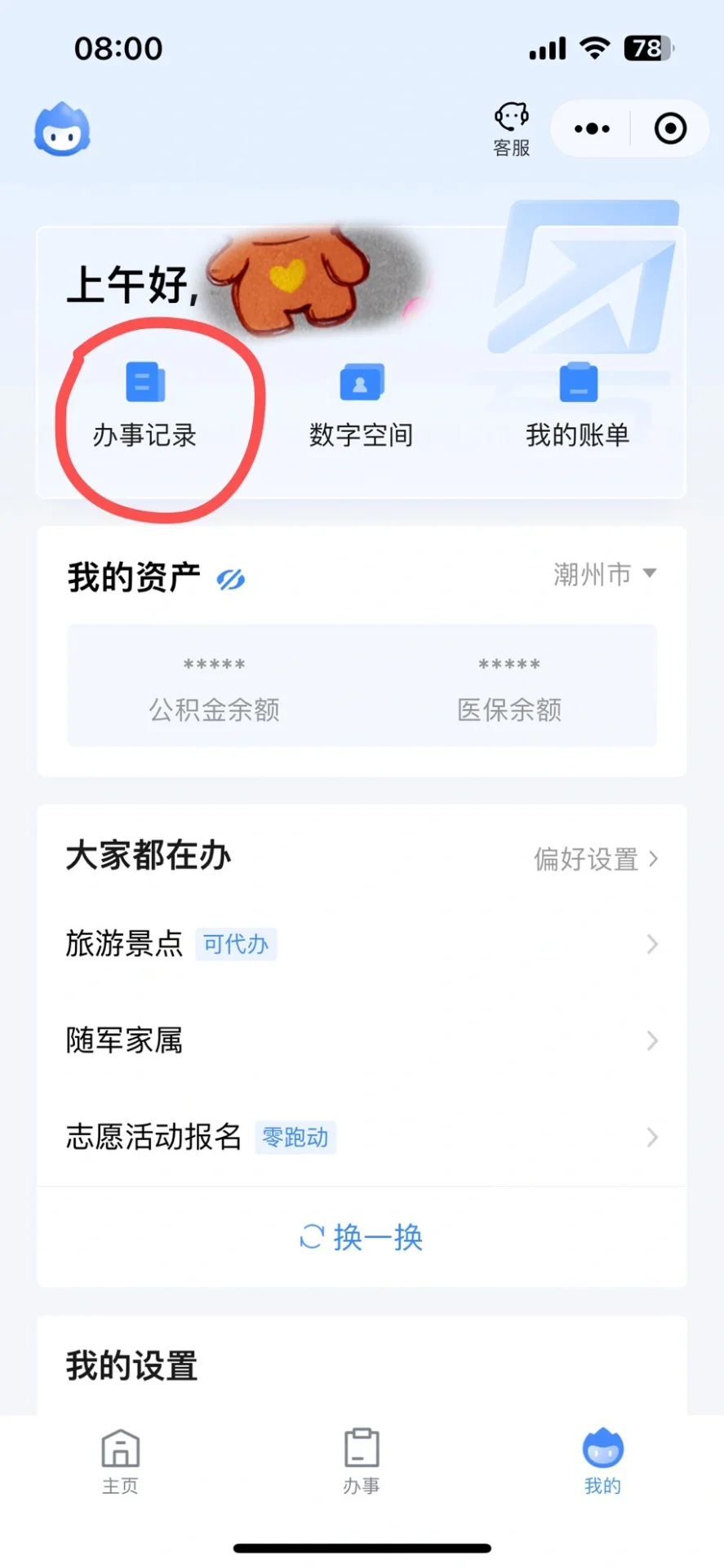Expand the 潮州市 city dropdown
724x1568 pixels.
(605, 574)
